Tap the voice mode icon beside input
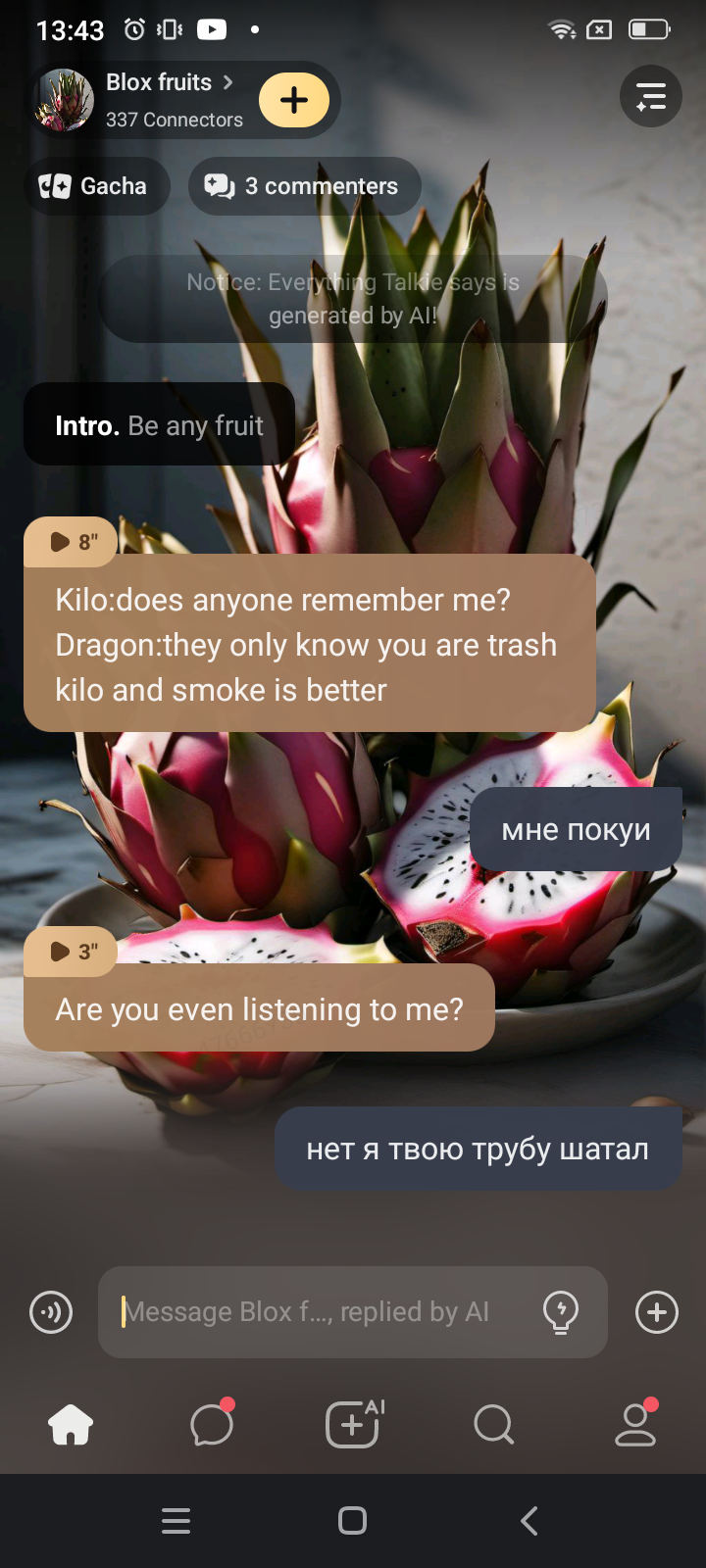 (51, 1312)
